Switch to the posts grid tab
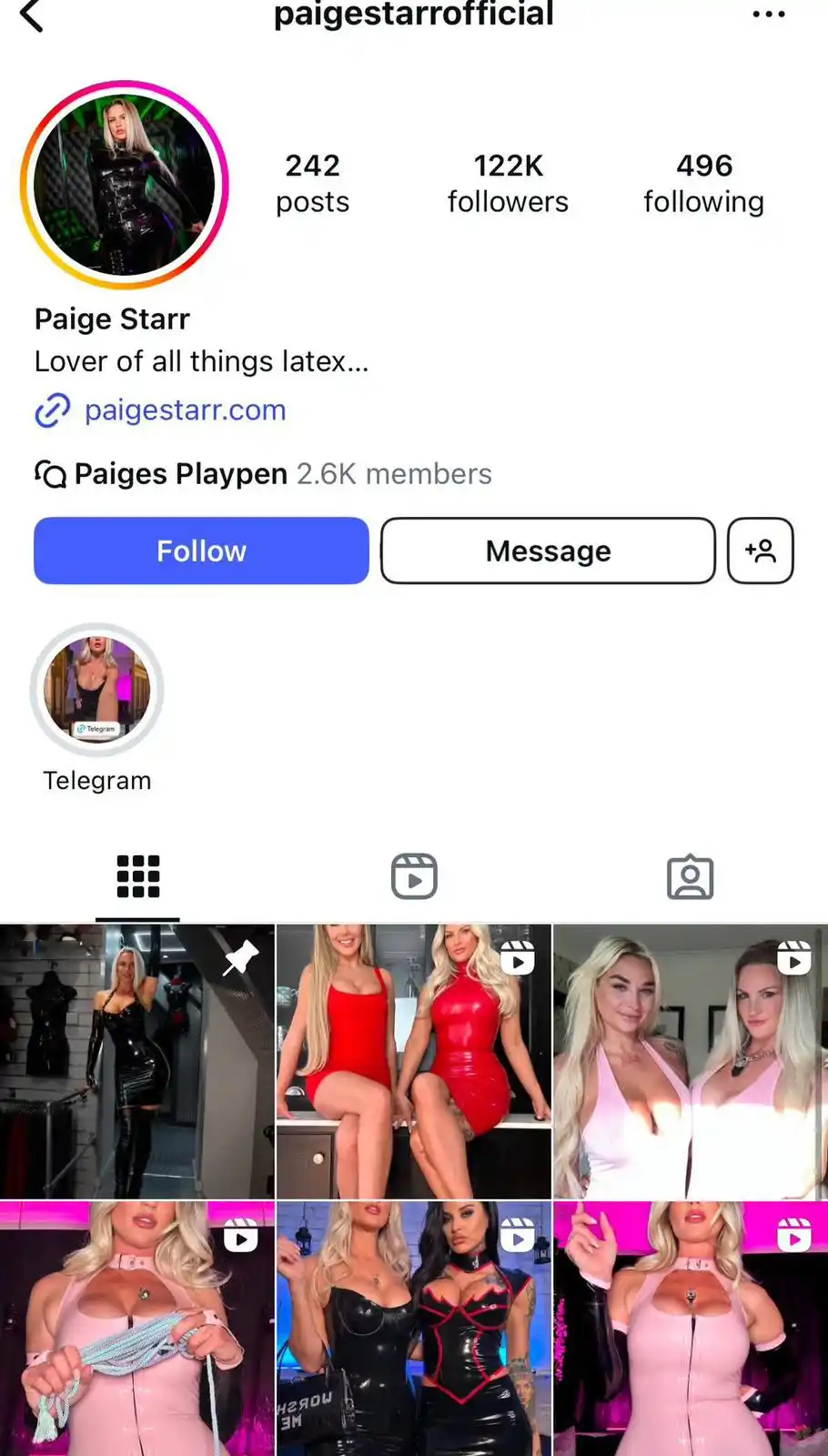 tap(138, 876)
